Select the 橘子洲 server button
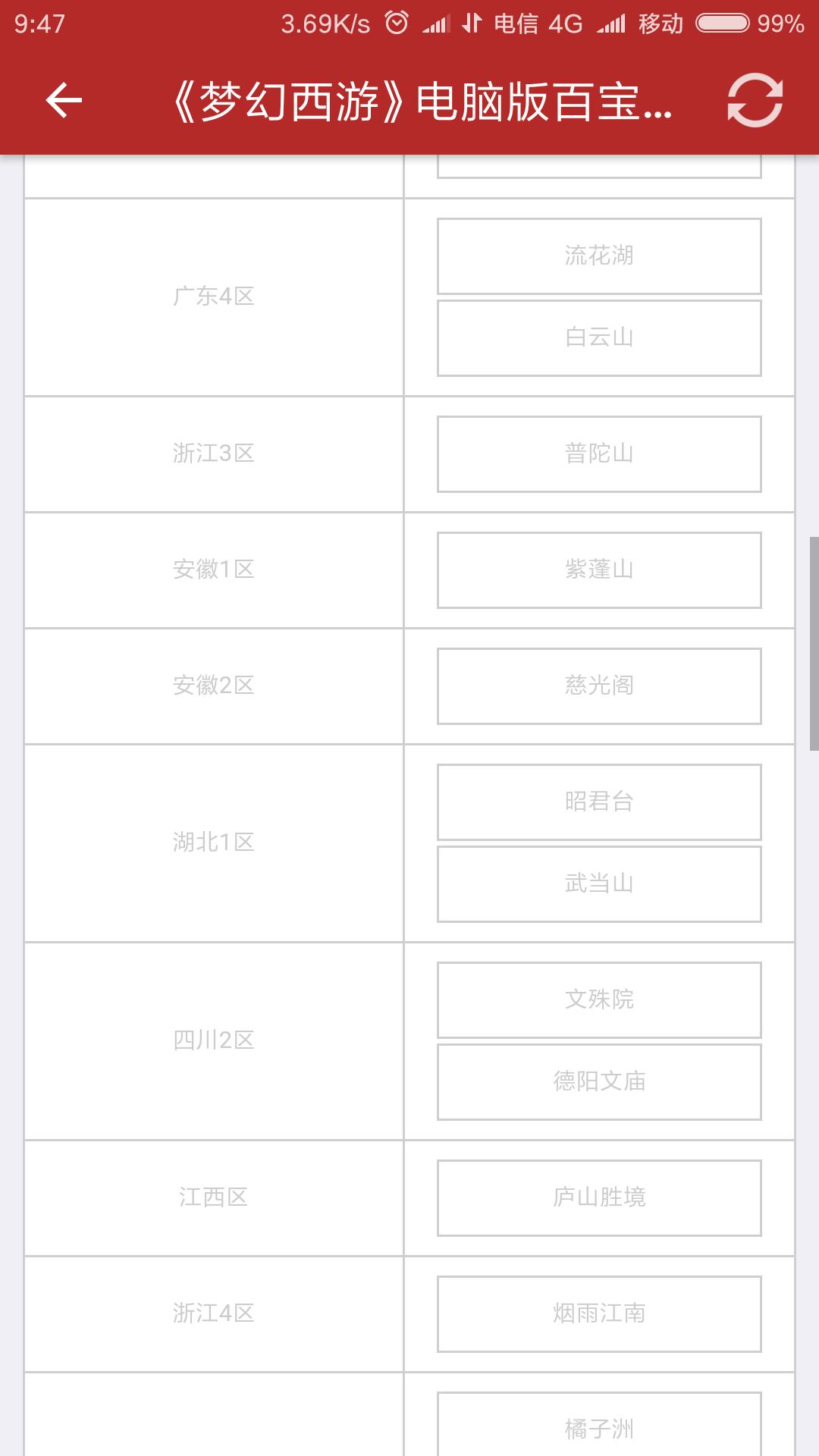Screen dimensions: 819x1456 [599, 1424]
